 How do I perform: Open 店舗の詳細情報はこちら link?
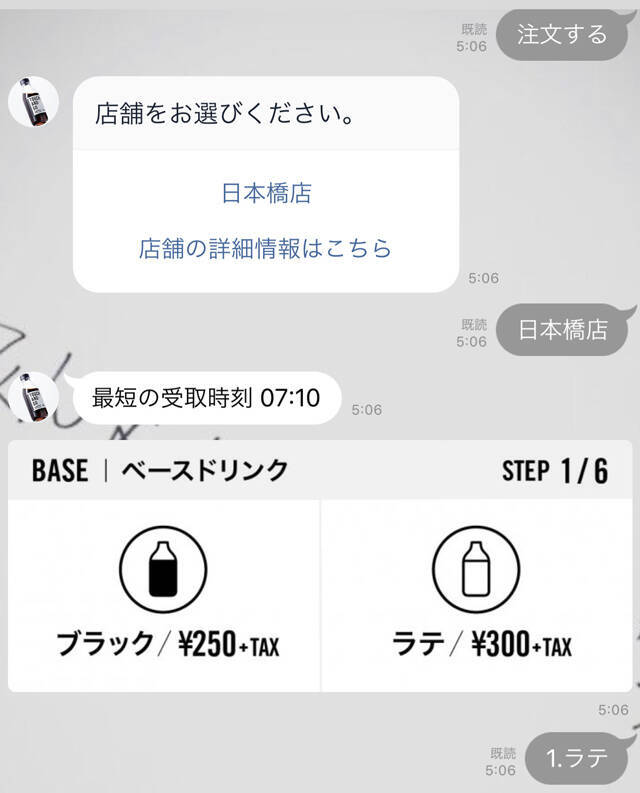point(266,248)
